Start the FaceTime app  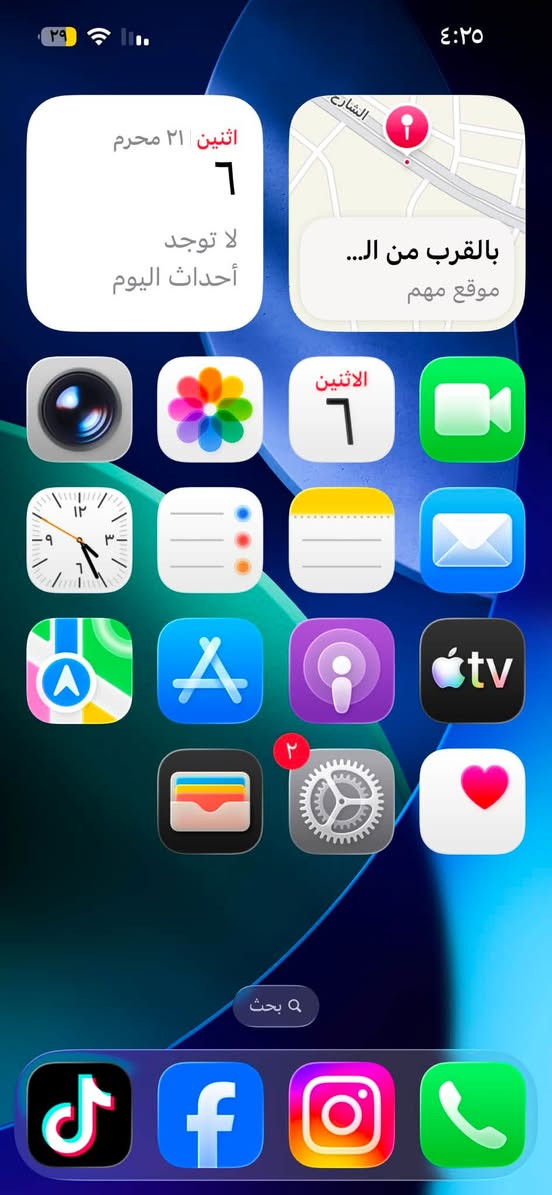pos(473,409)
